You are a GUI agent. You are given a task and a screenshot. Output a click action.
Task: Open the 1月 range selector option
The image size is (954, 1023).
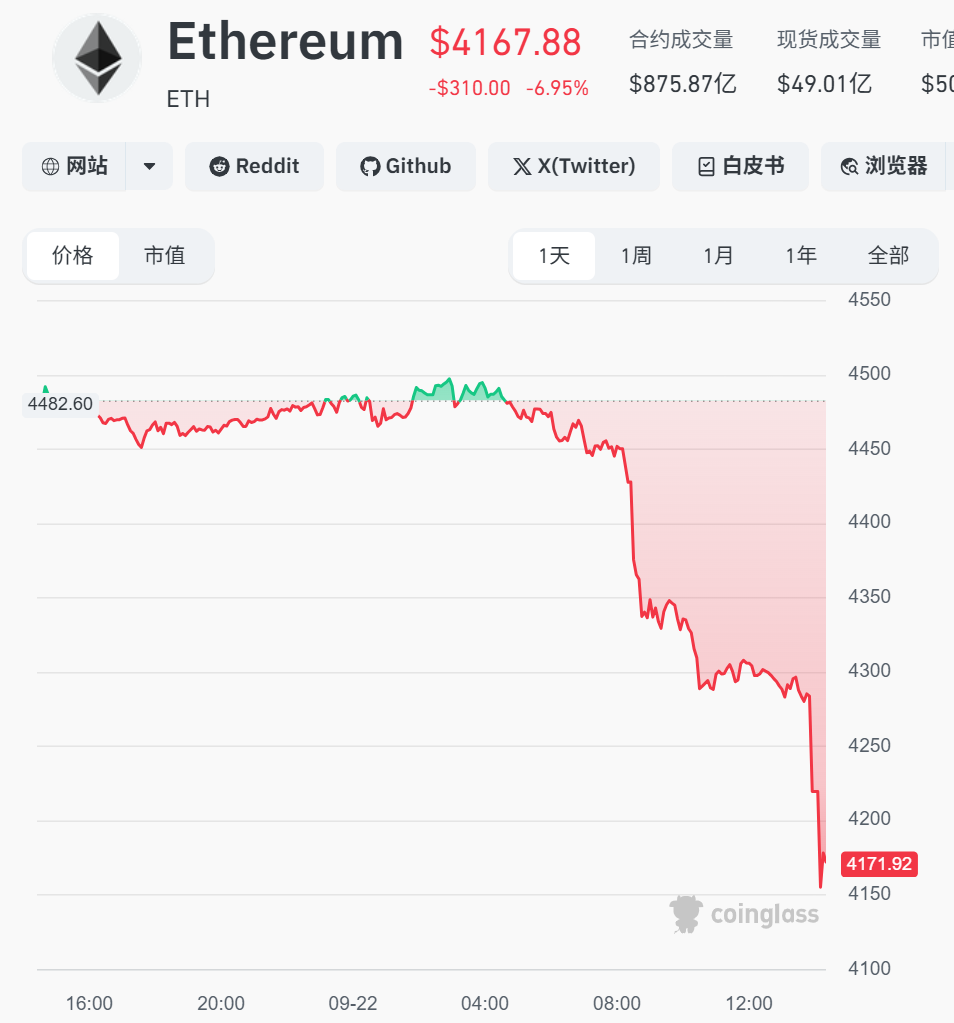[718, 256]
